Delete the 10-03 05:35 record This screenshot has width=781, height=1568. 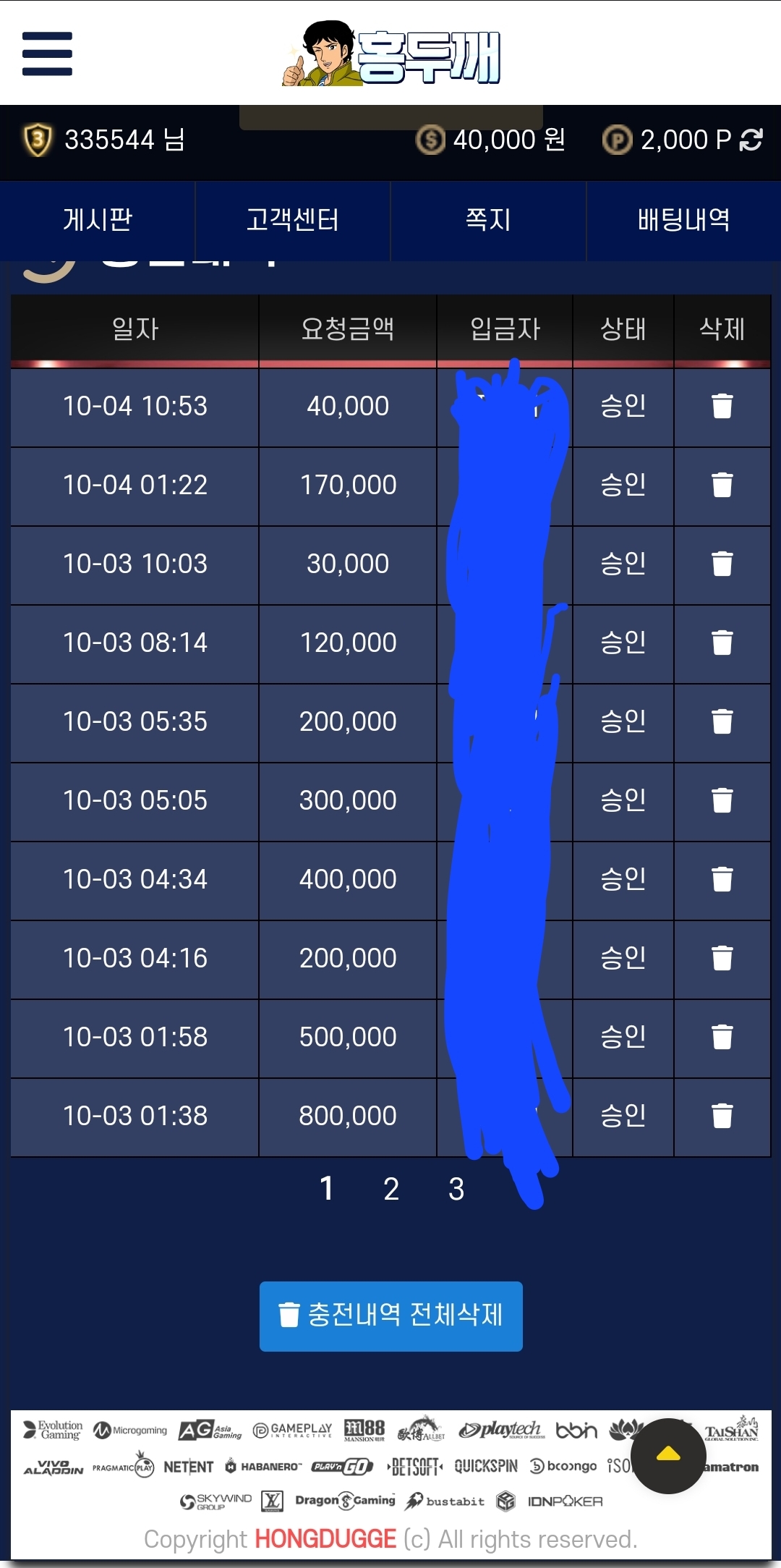[722, 721]
